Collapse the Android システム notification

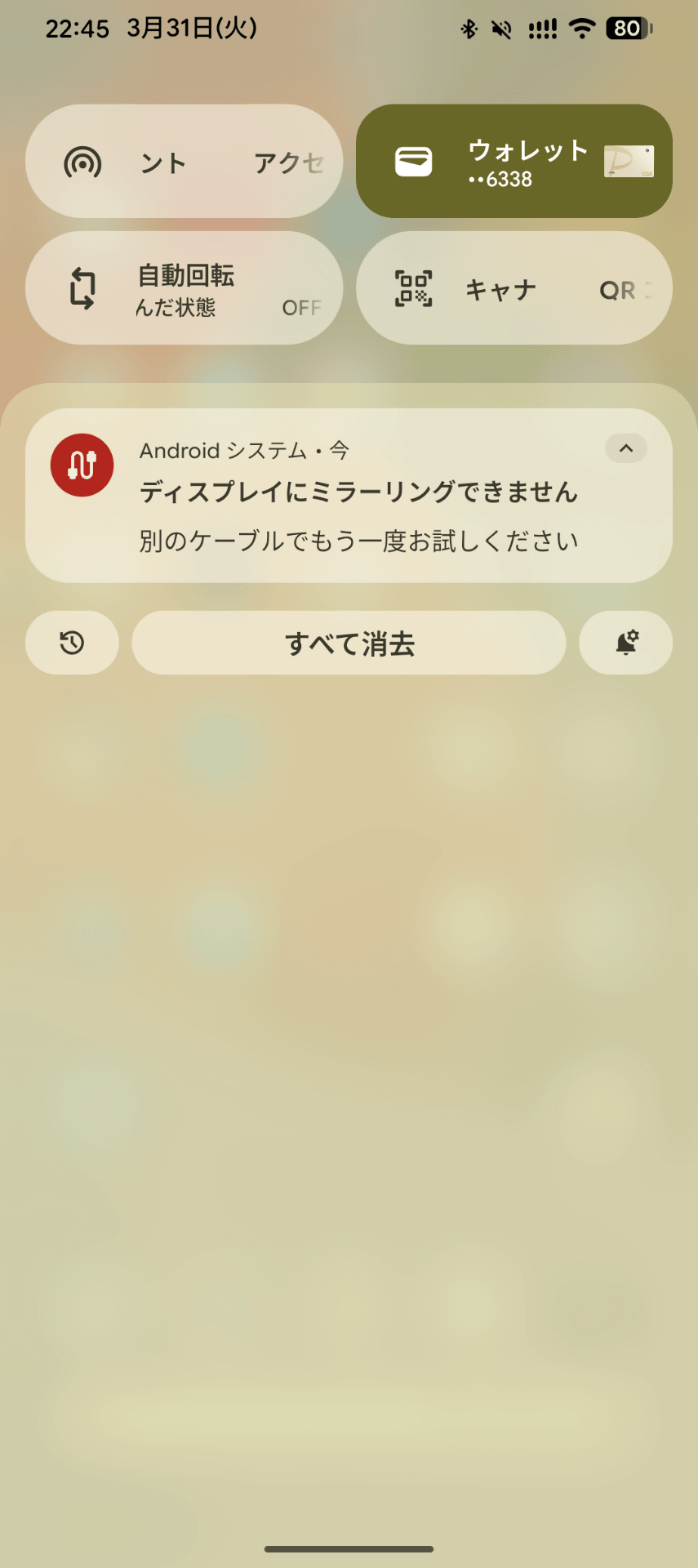[x=625, y=448]
